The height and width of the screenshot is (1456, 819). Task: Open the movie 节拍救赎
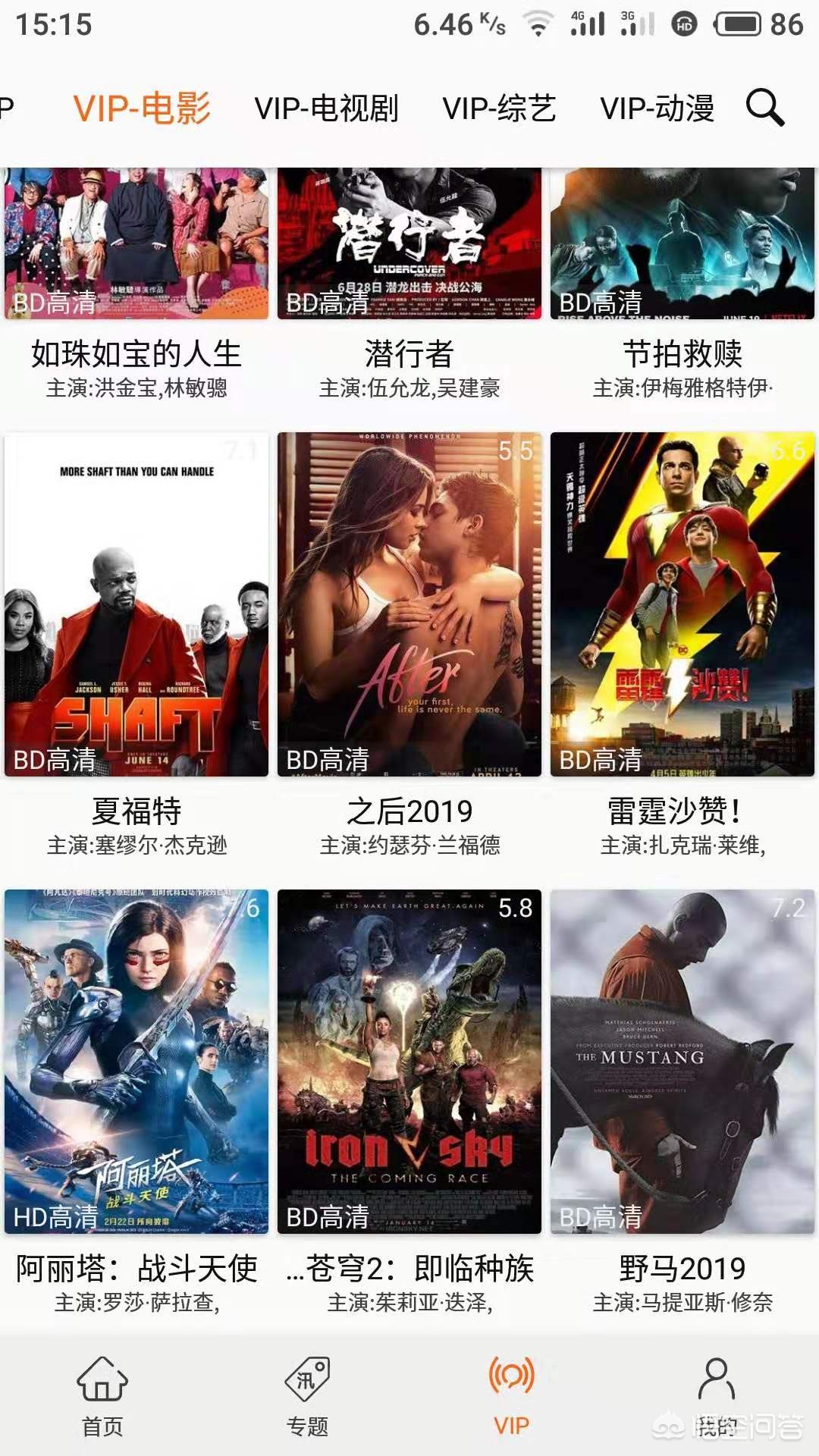(x=682, y=243)
